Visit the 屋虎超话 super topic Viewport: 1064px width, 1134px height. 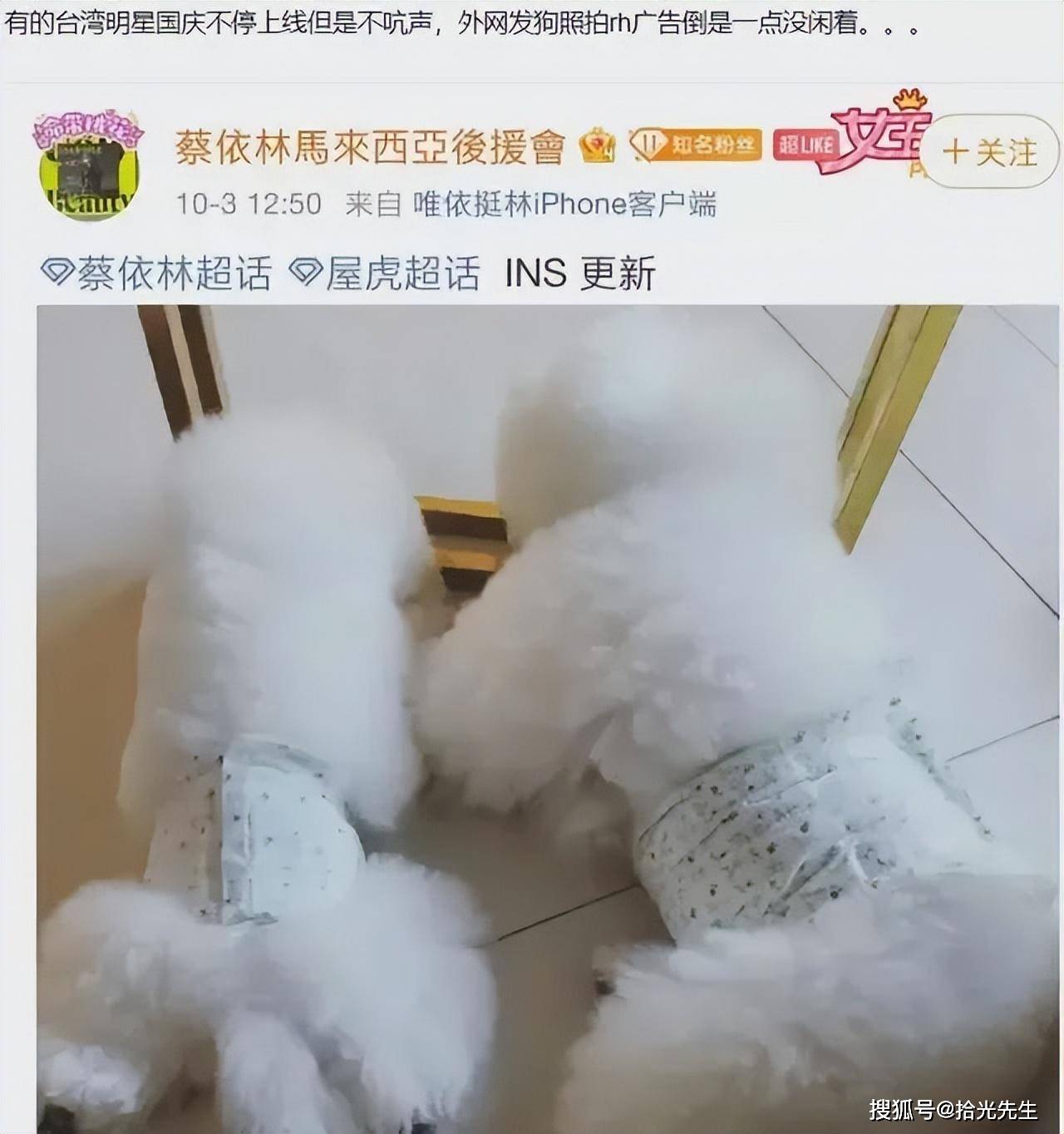[387, 274]
